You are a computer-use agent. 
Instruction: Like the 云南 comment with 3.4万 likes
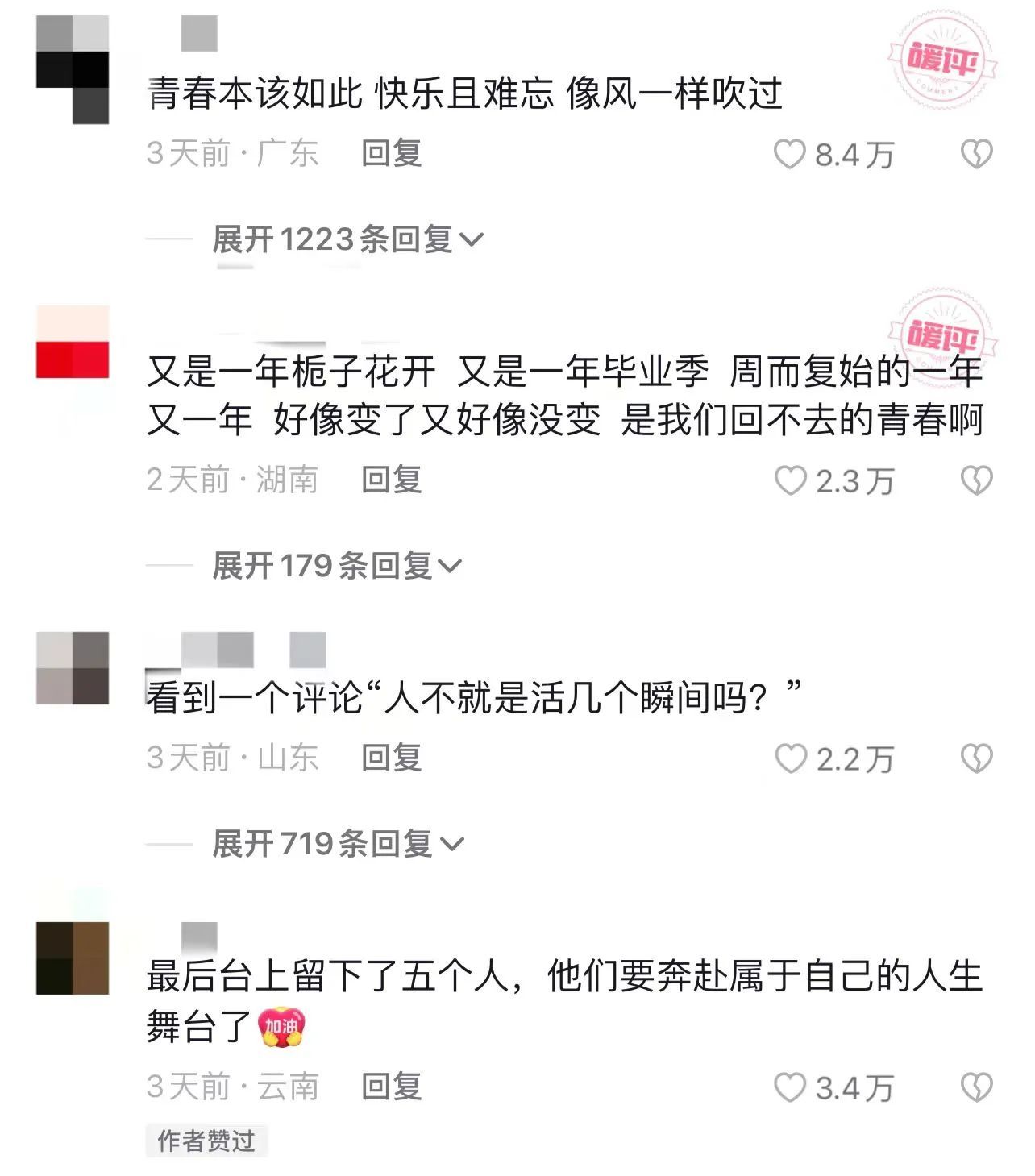789,1087
